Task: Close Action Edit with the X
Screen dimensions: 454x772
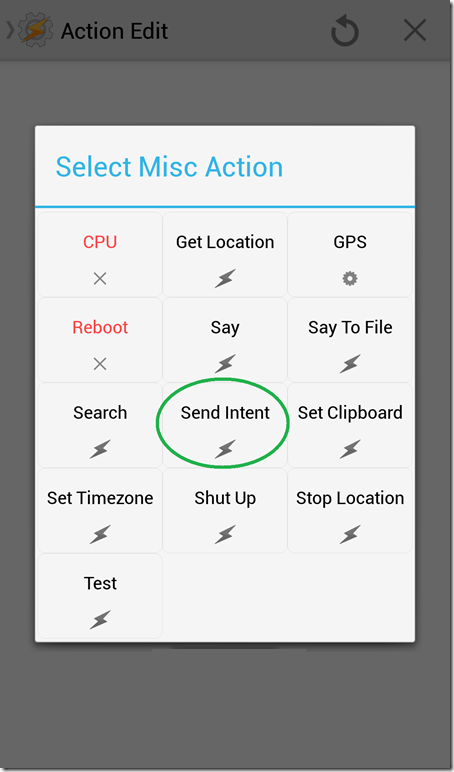Action: 415,31
